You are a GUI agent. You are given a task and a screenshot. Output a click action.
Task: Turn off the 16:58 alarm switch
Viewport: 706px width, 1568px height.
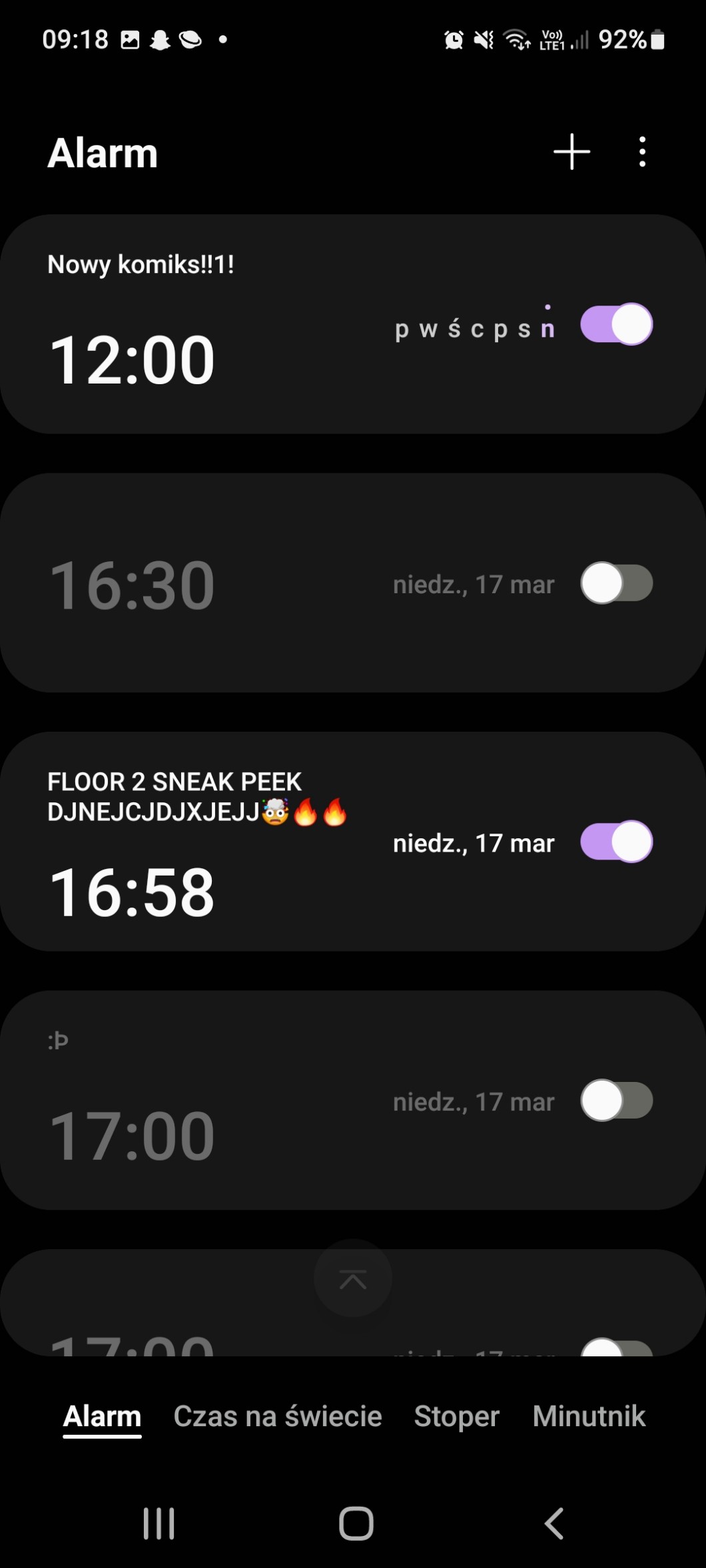tap(616, 842)
